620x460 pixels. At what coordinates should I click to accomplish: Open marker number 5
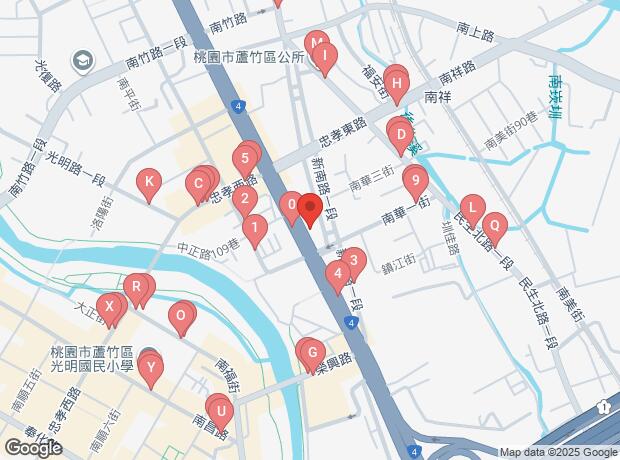pyautogui.click(x=244, y=158)
